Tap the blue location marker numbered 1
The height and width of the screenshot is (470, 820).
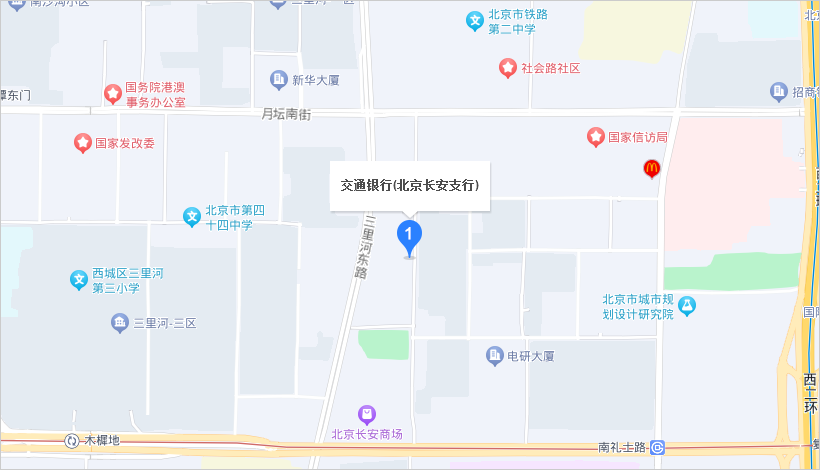[x=409, y=236]
